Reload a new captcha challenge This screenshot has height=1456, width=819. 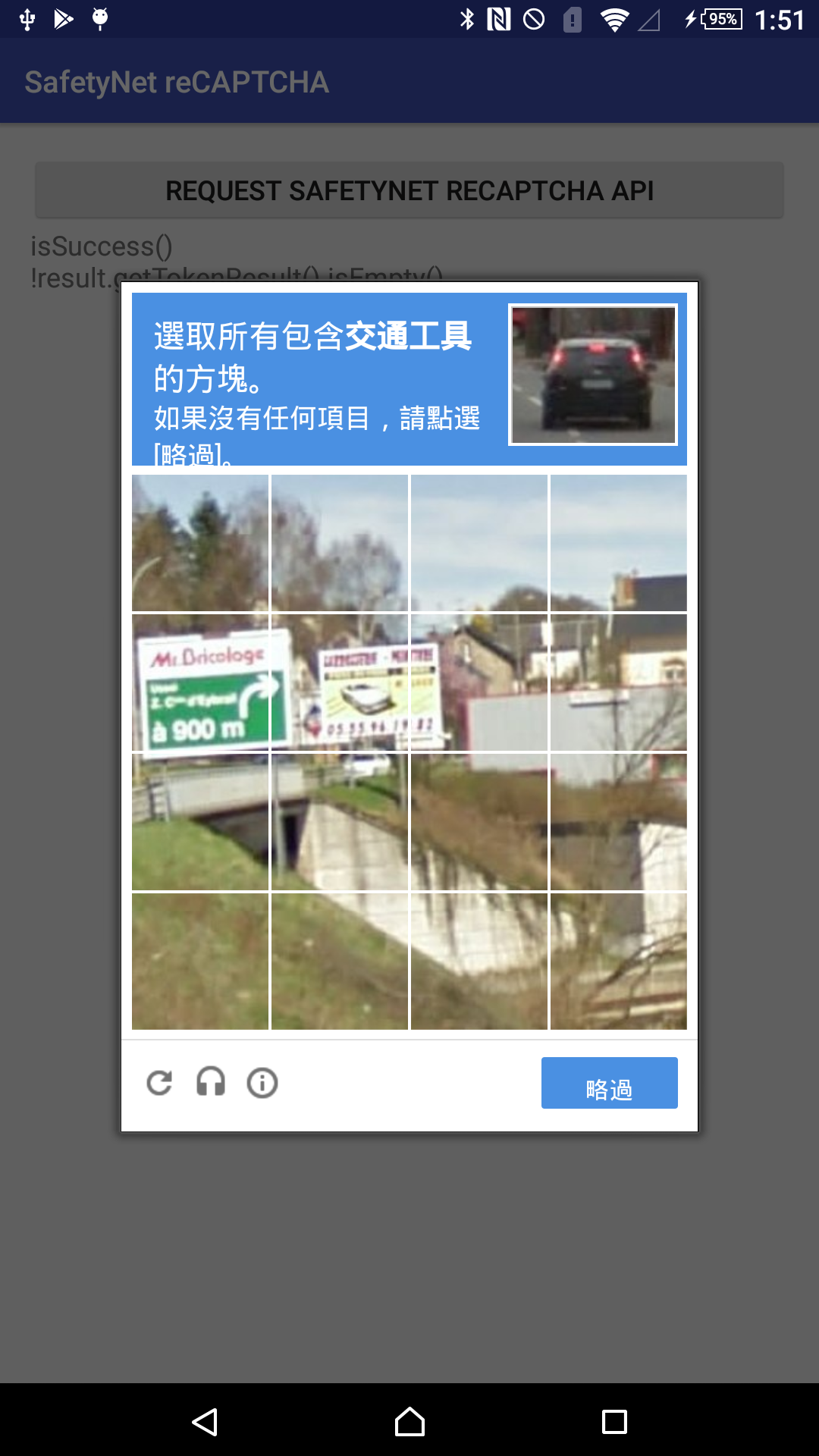point(159,1083)
